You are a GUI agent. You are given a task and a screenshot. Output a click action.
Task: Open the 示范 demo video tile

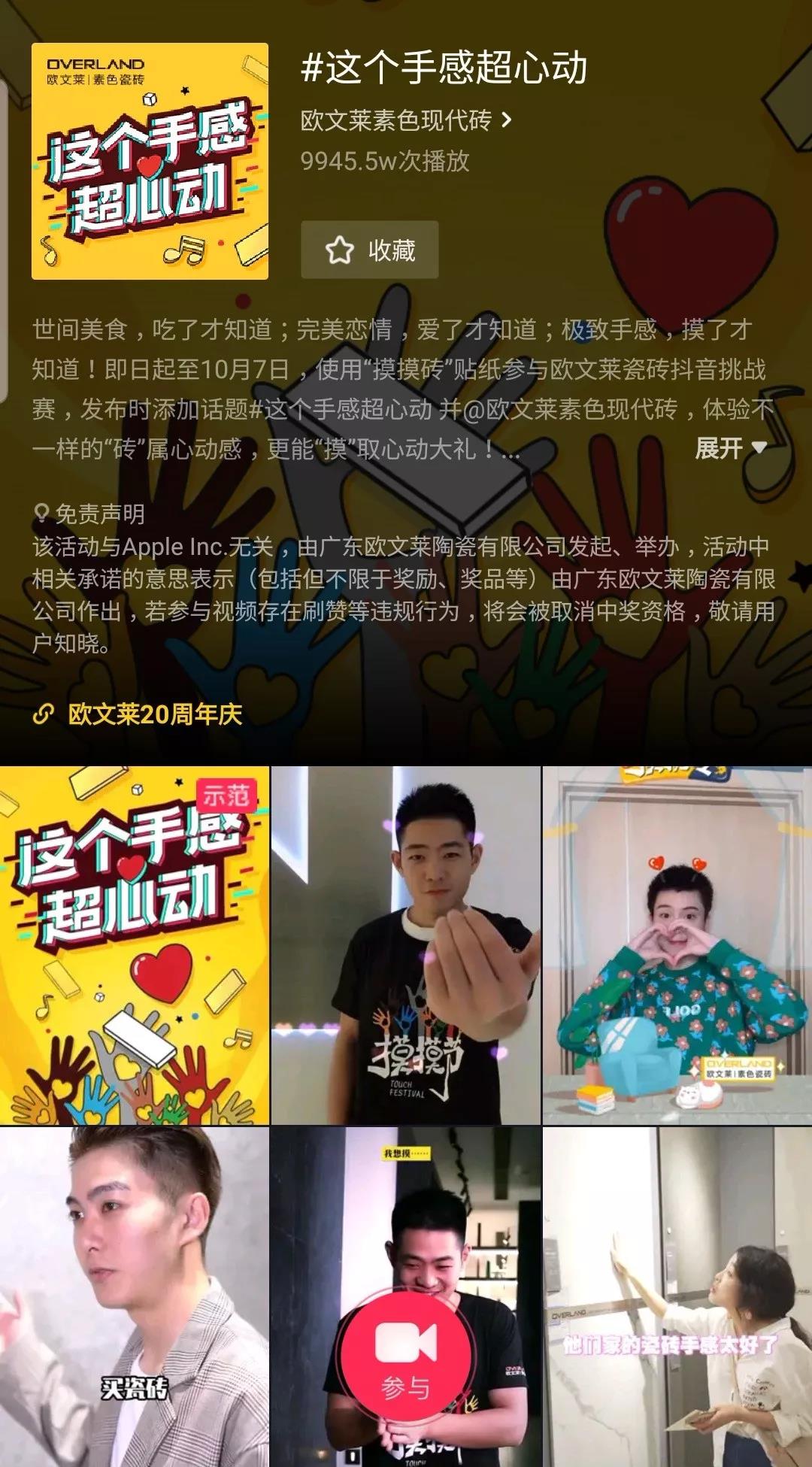[x=134, y=946]
